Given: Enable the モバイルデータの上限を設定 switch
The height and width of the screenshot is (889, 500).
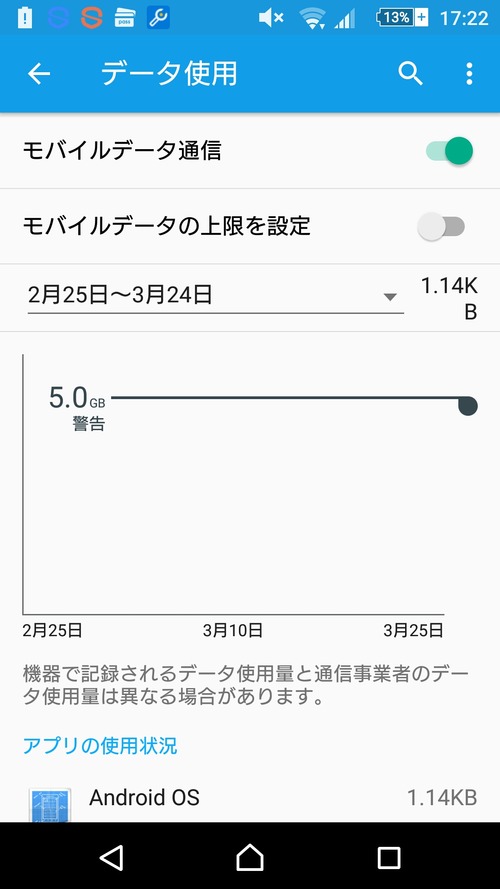Looking at the screenshot, I should coord(441,226).
